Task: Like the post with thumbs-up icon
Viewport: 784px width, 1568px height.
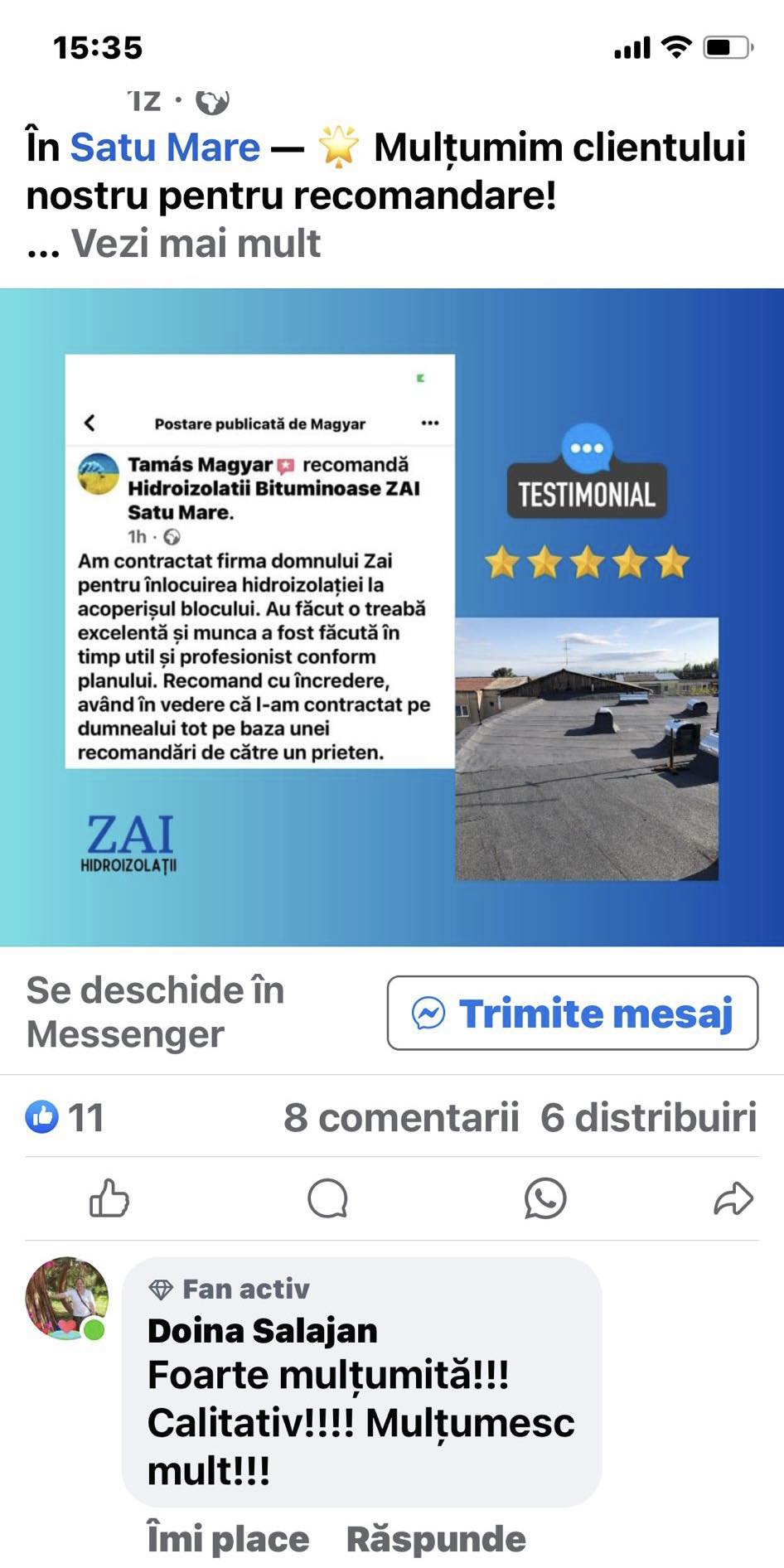Action: coord(109,1198)
